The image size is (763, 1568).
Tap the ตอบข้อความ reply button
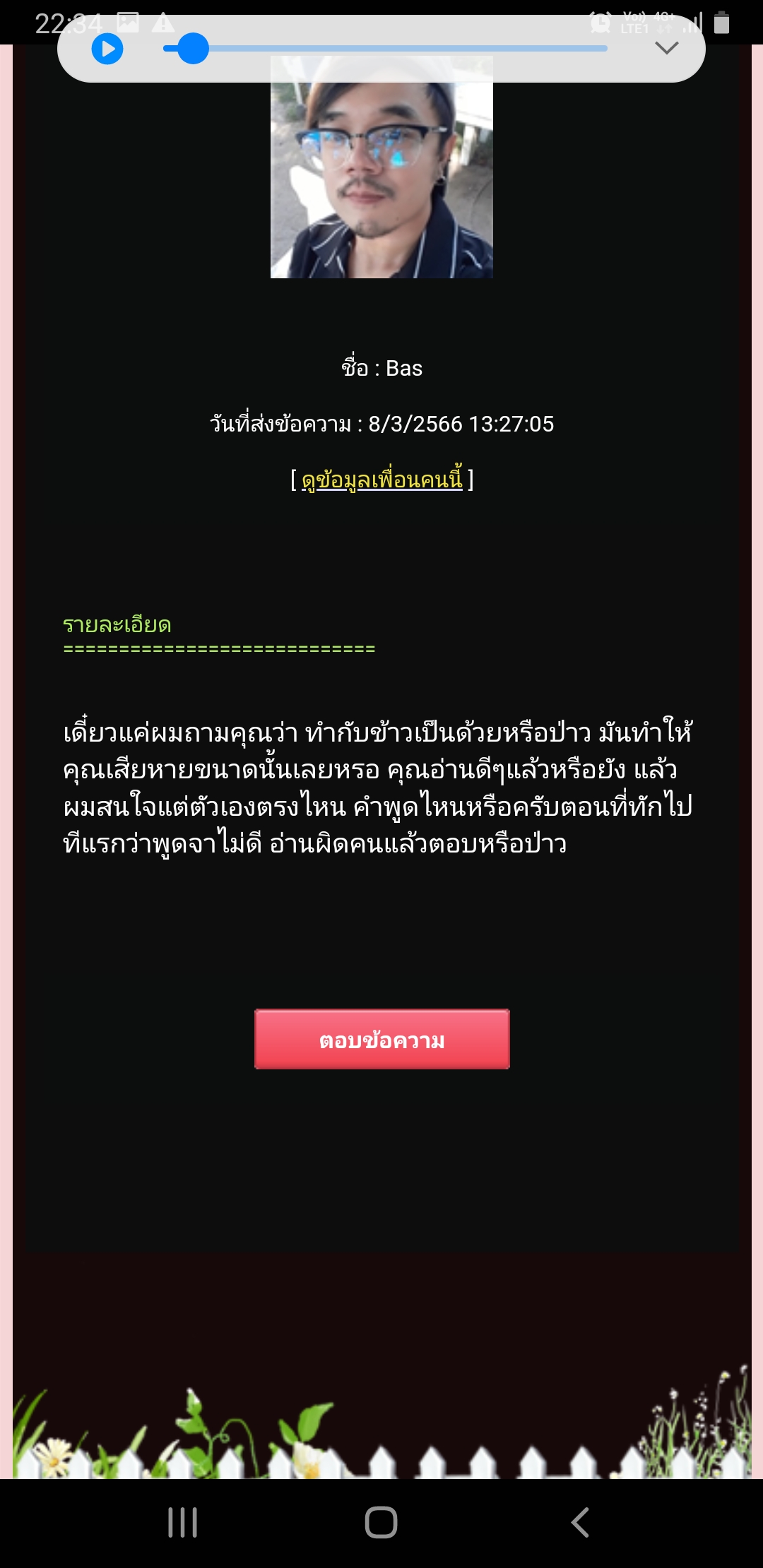pos(381,1039)
